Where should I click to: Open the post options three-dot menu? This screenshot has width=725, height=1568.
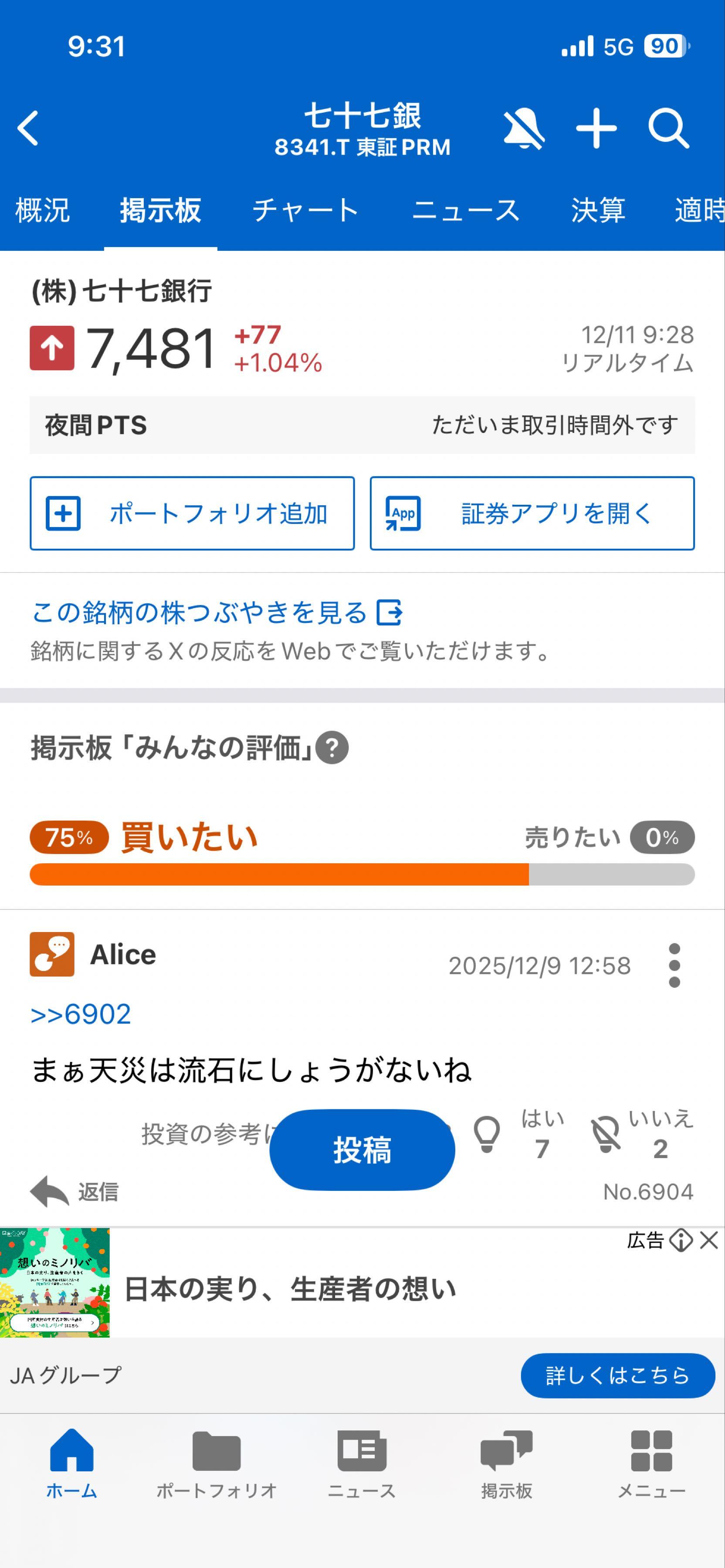tap(674, 965)
